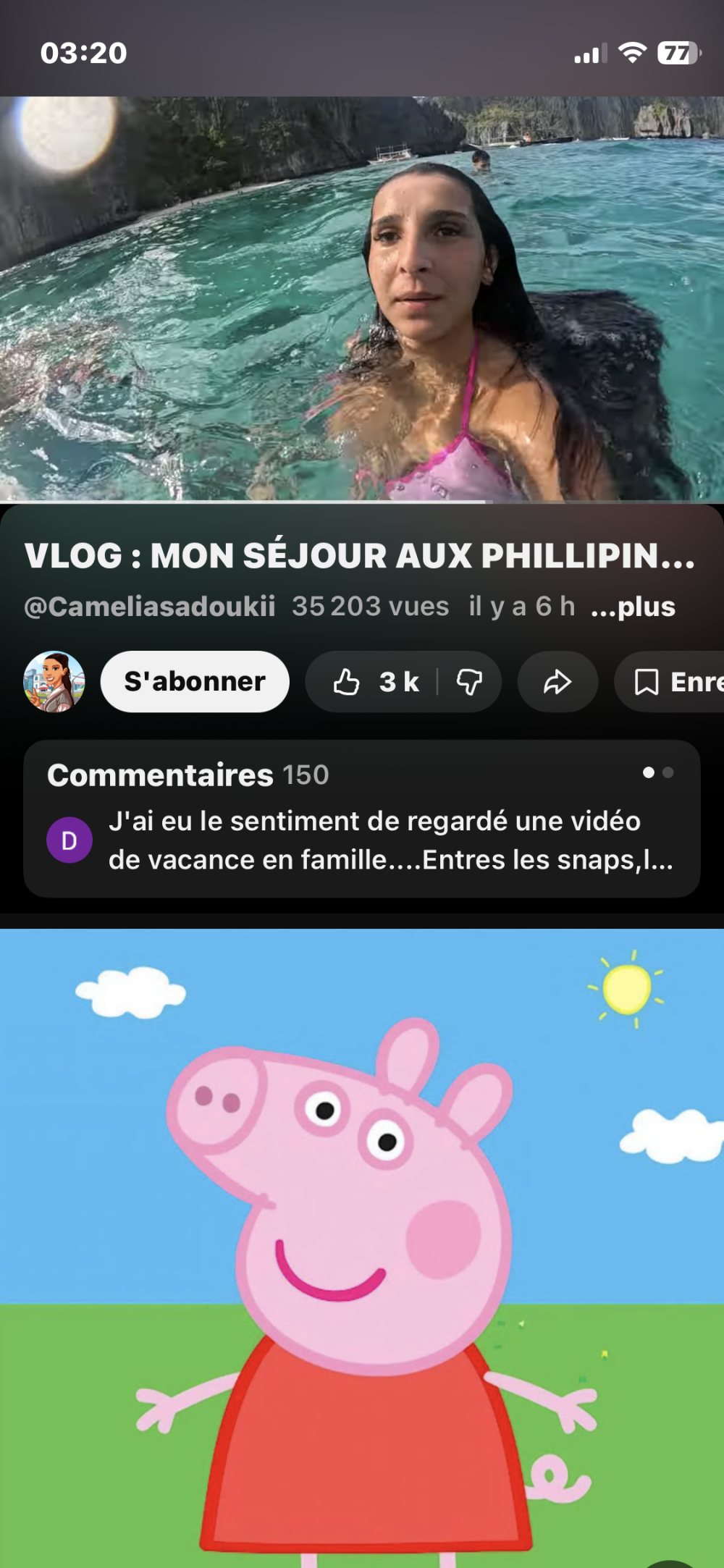This screenshot has height=1568, width=724.
Task: Expand the description with …plus
Action: [x=633, y=607]
